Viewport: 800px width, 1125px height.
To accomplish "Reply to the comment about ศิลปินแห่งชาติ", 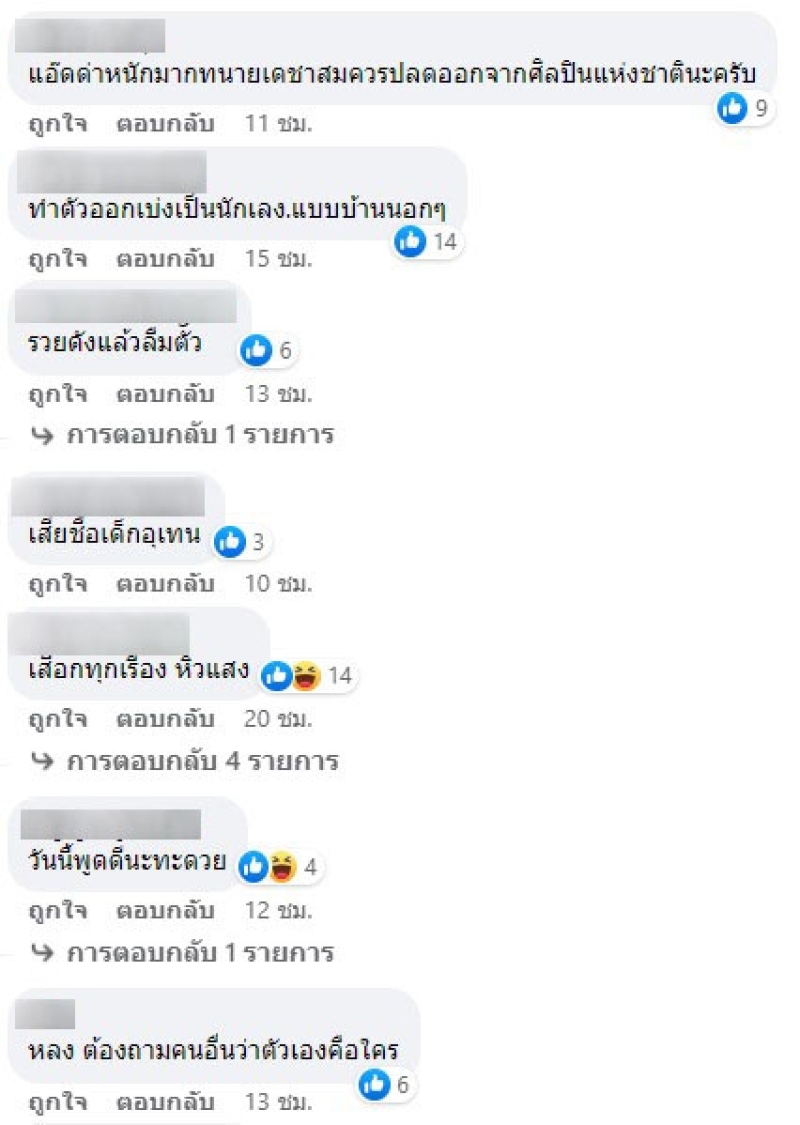I will click(165, 125).
